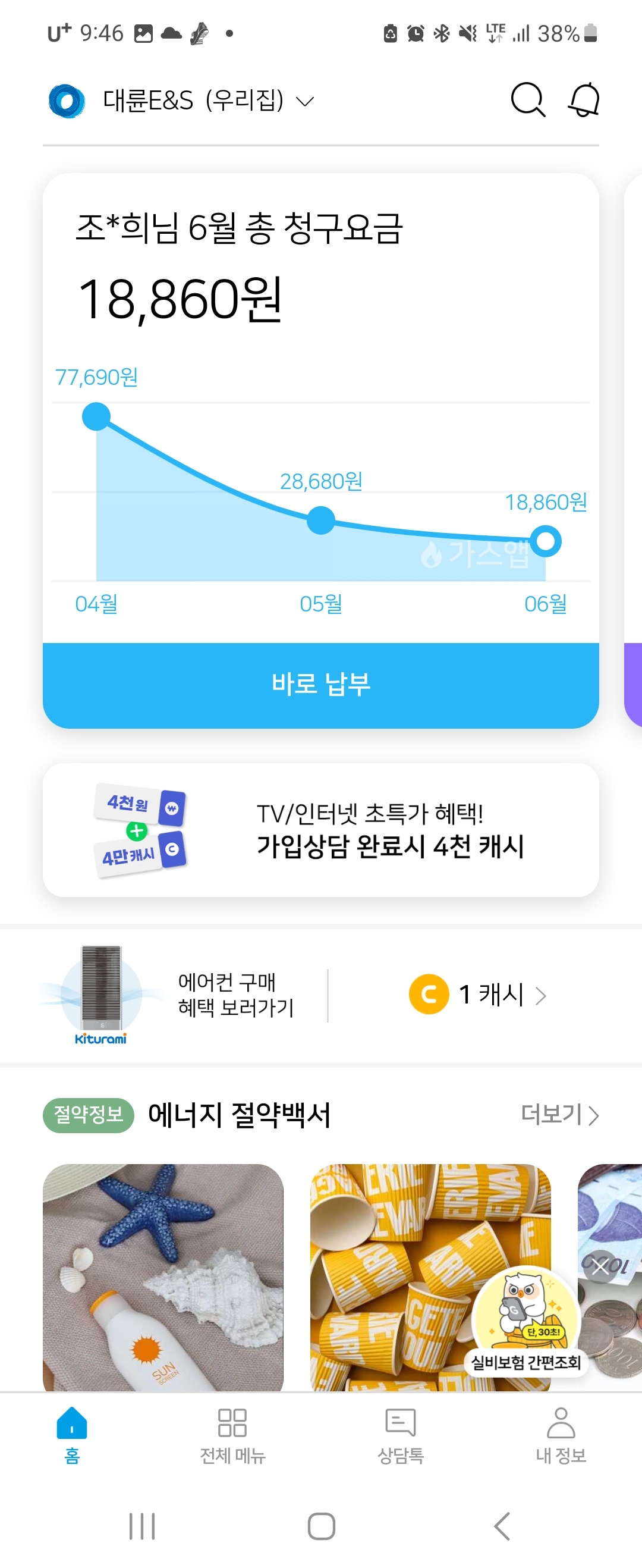Screen dimensions: 642x1568
Task: Go to the 상담톡 tab
Action: coord(401,1434)
